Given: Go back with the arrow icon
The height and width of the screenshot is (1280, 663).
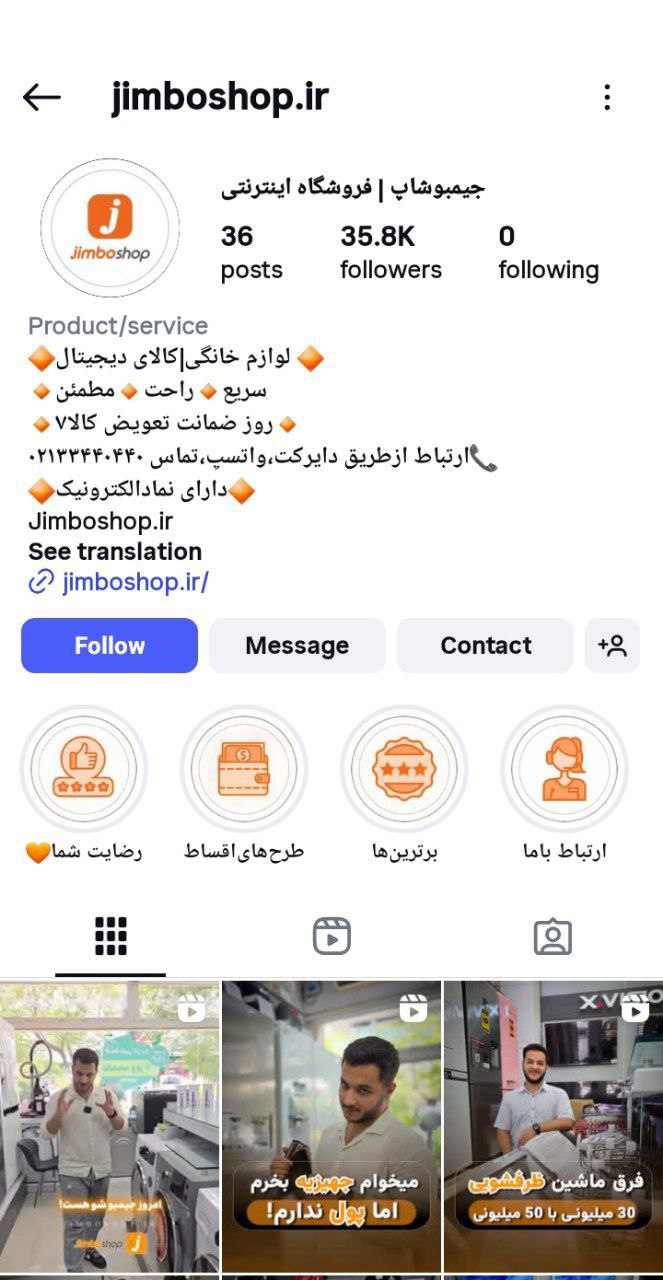Looking at the screenshot, I should [x=42, y=97].
